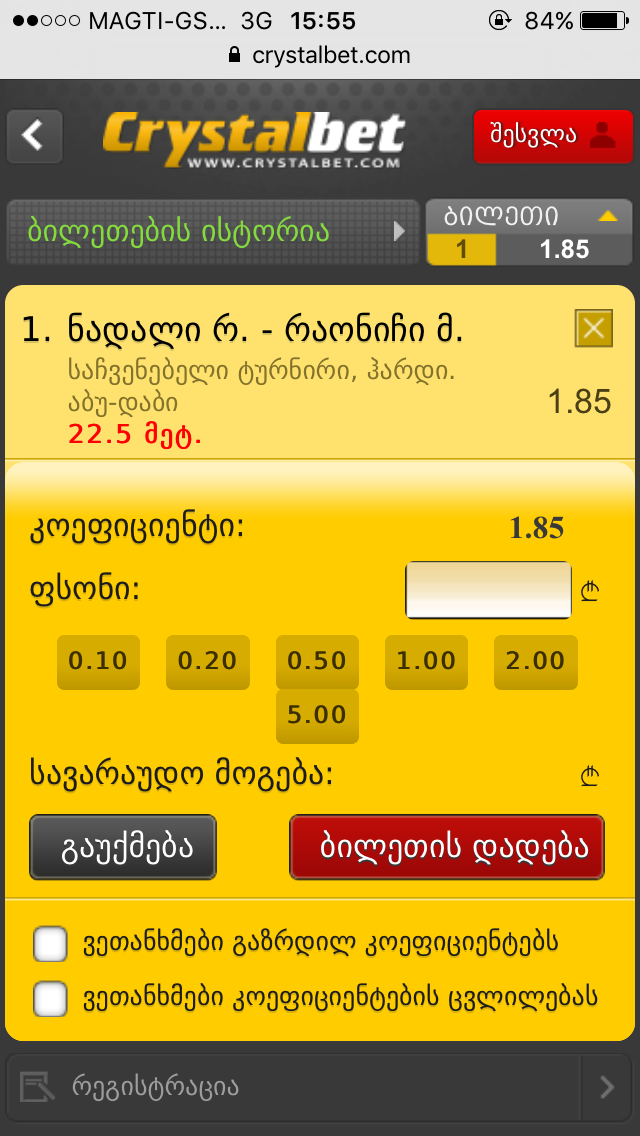Screen dimensions: 640x1136
Task: Check ვეთანხმები გაზრდილ კოეფიციენტებს
Action: [51, 943]
